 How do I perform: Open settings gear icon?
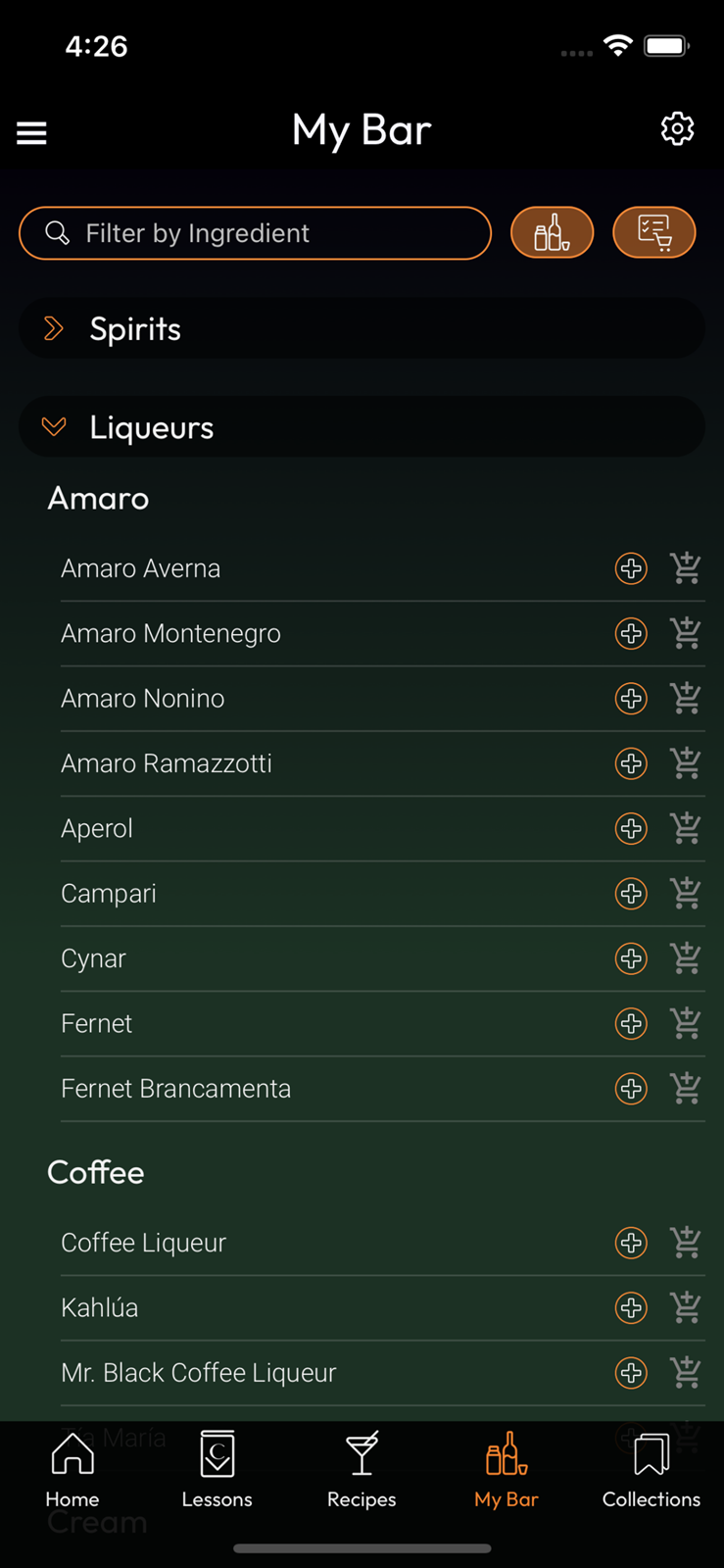coord(677,128)
